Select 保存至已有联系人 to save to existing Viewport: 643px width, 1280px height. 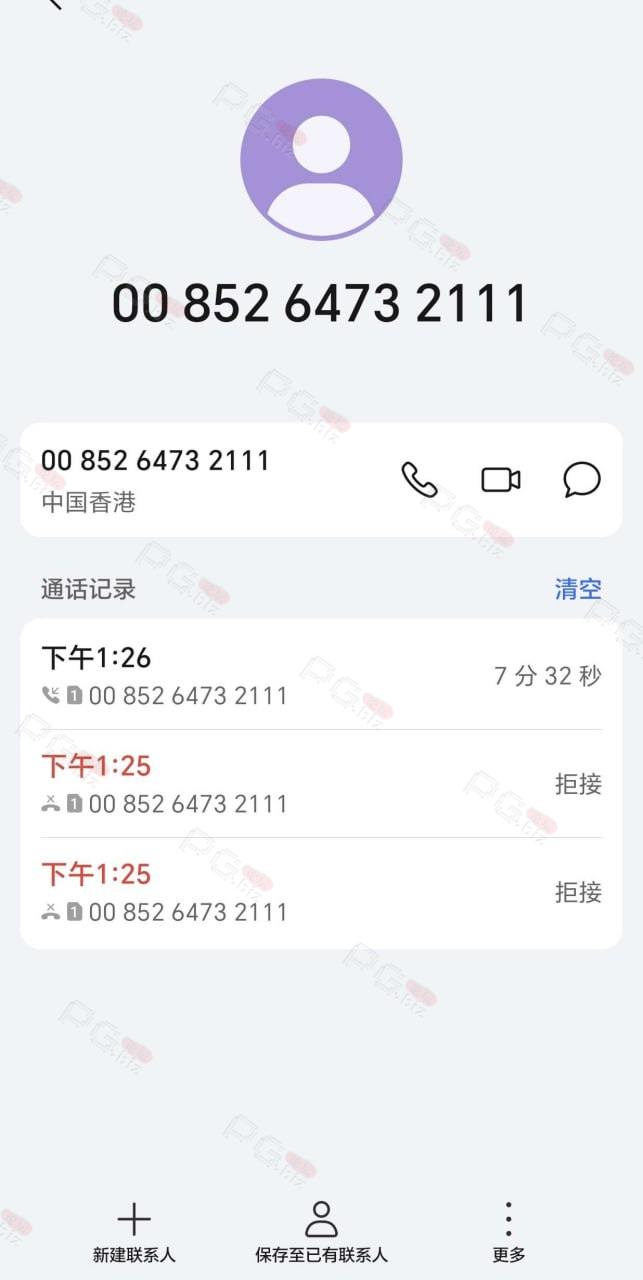click(x=321, y=1233)
